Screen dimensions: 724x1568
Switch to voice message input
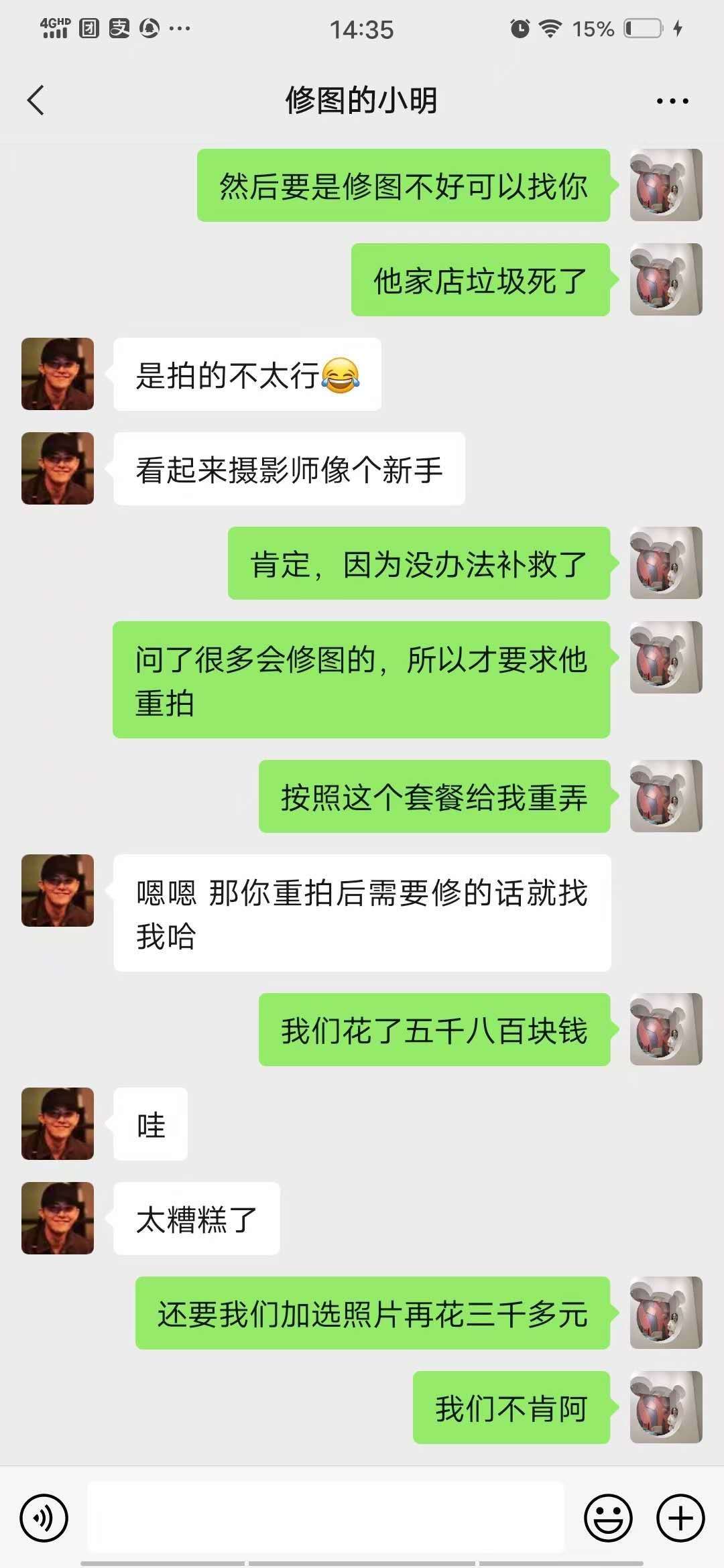(x=44, y=1518)
